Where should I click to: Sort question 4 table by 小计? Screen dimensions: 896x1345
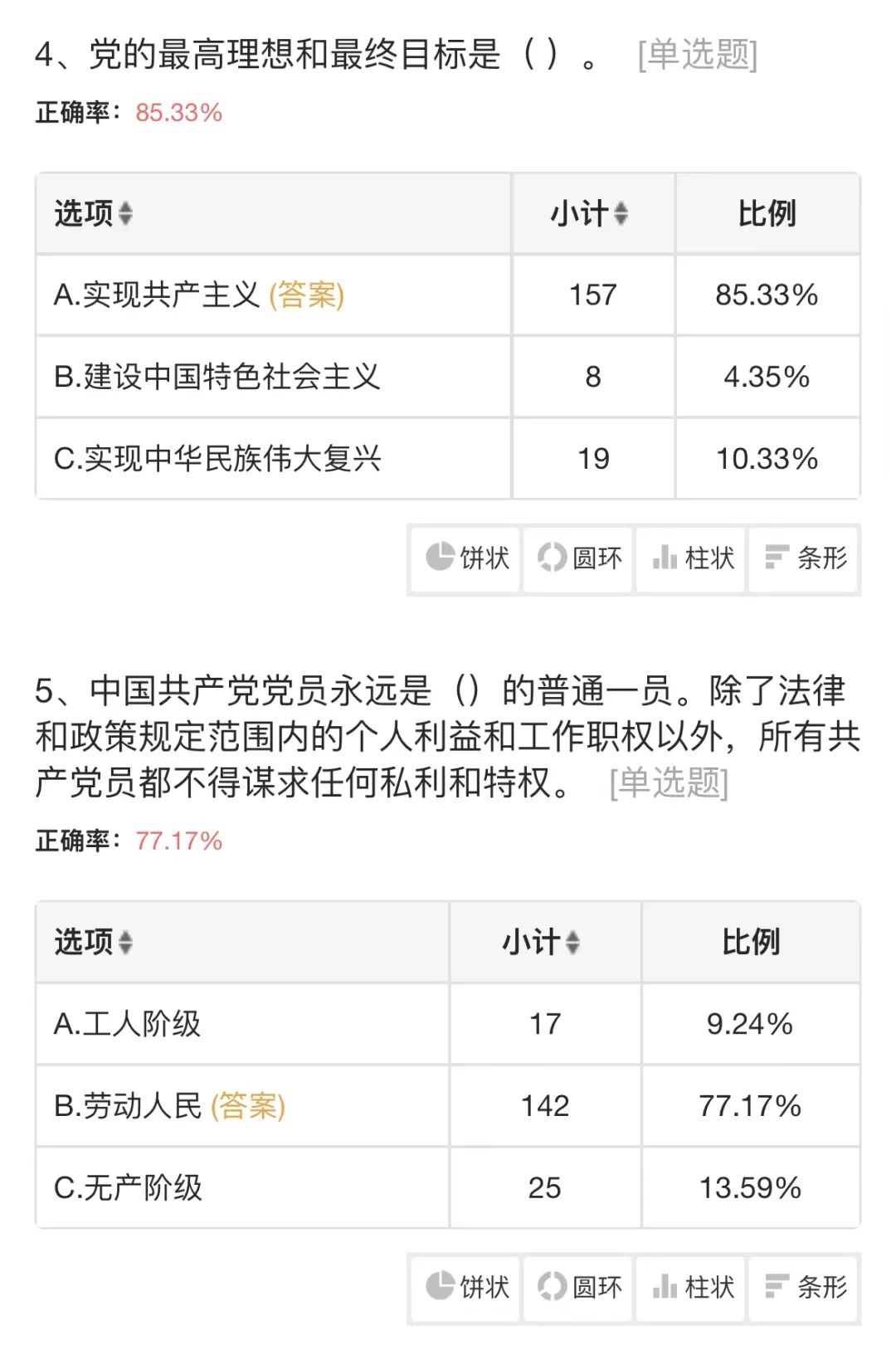click(x=620, y=214)
